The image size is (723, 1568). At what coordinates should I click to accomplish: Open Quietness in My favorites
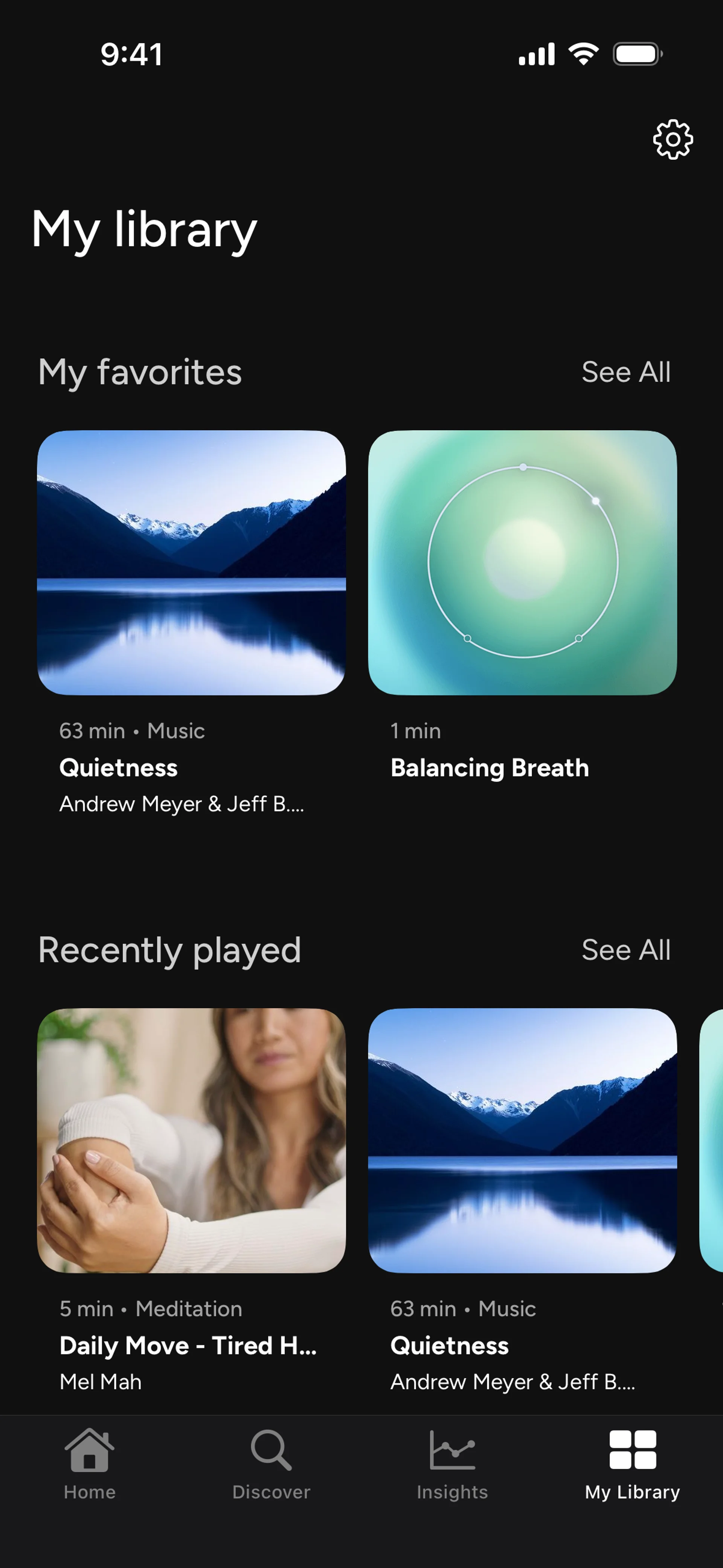click(191, 563)
